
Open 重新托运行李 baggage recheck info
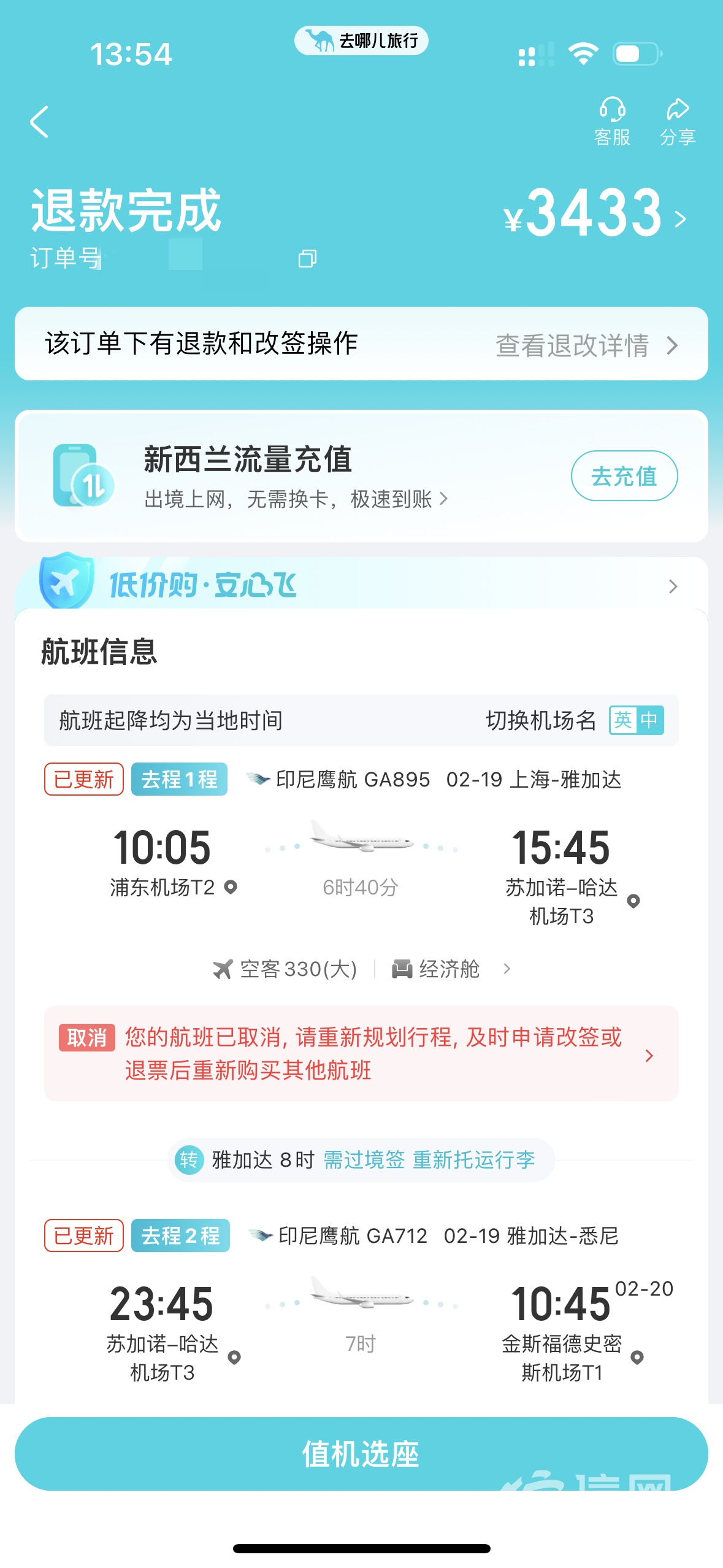(473, 1160)
